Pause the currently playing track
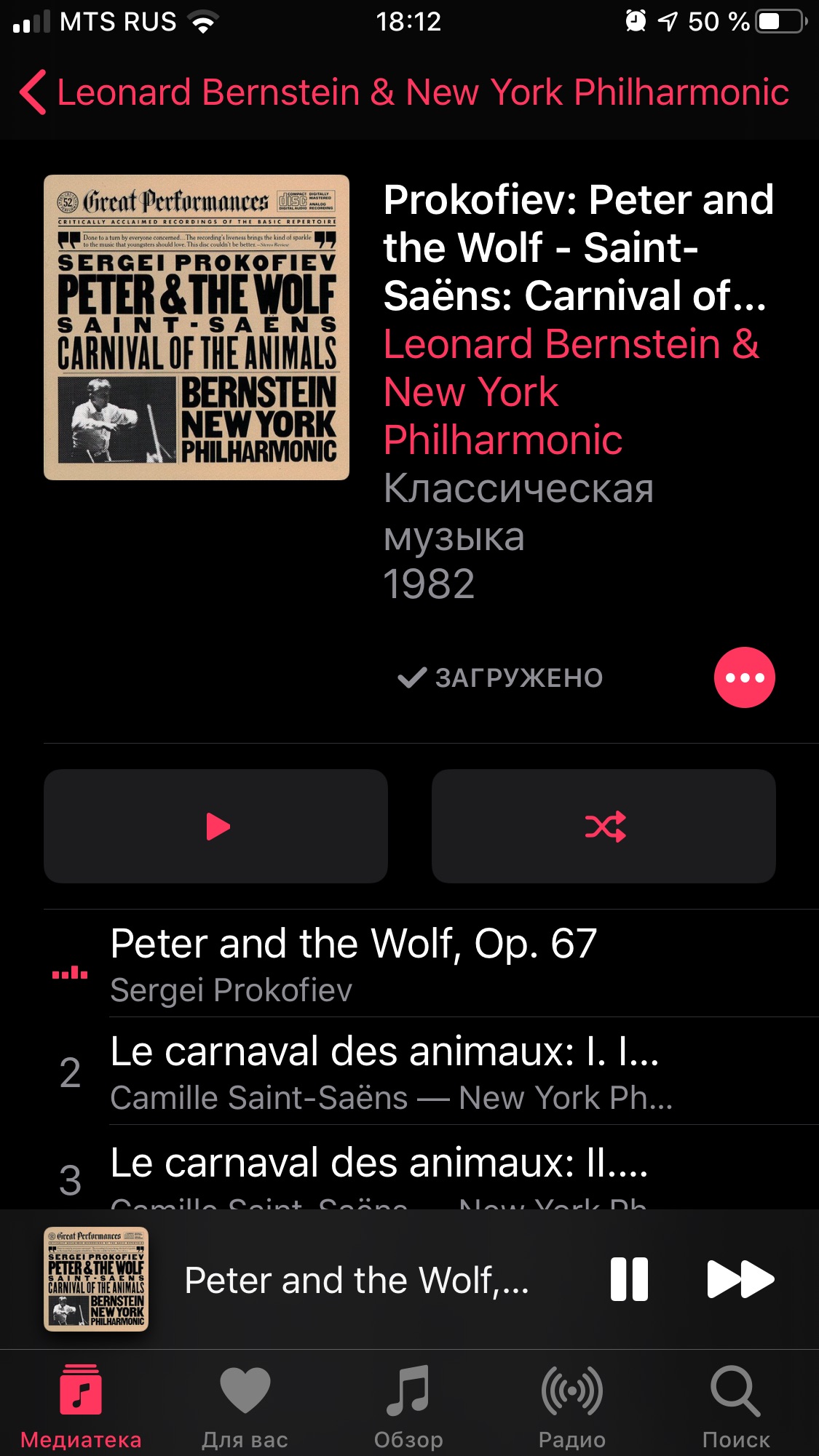The width and height of the screenshot is (819, 1456). click(629, 1279)
